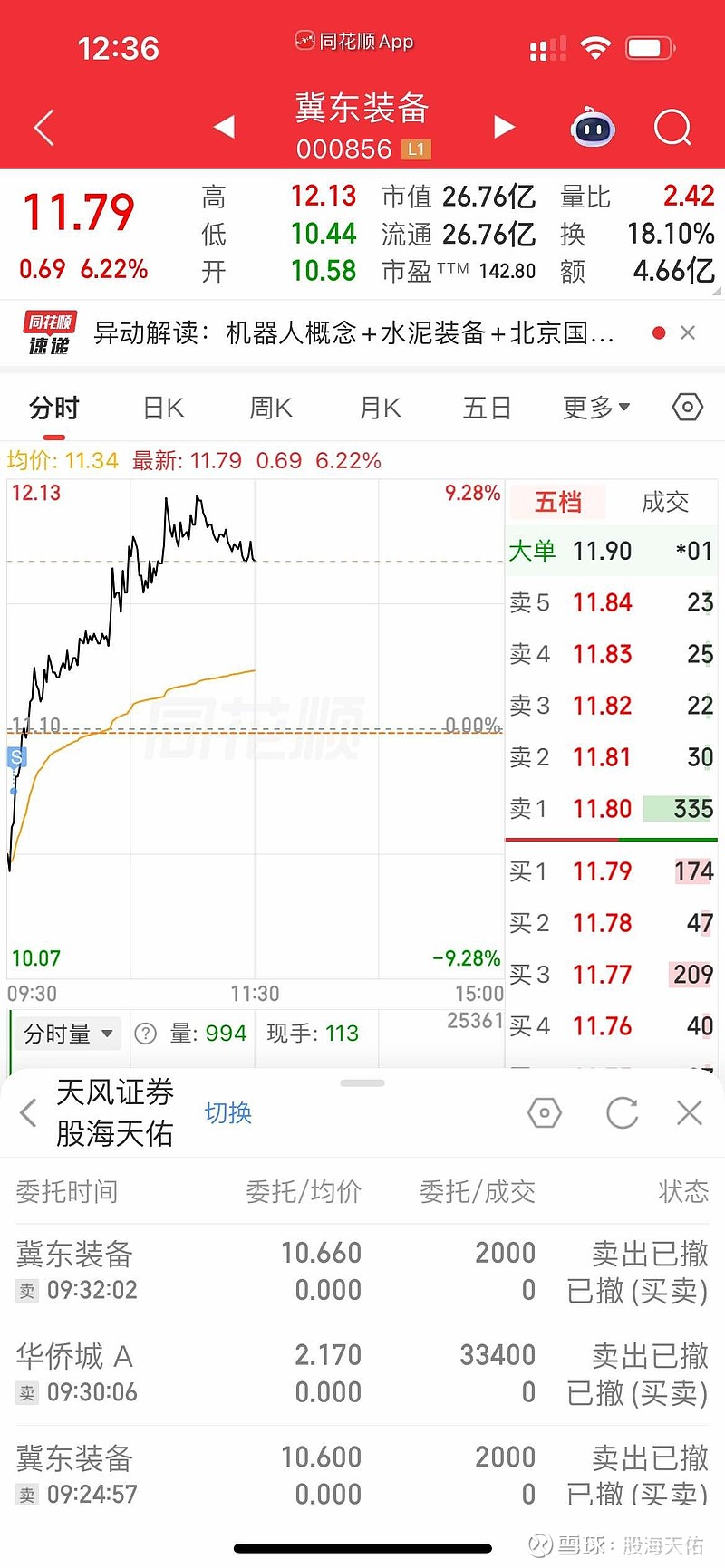Viewport: 725px width, 1568px height.
Task: Tap the 卖1 ask price 11.80 row
Action: 609,808
